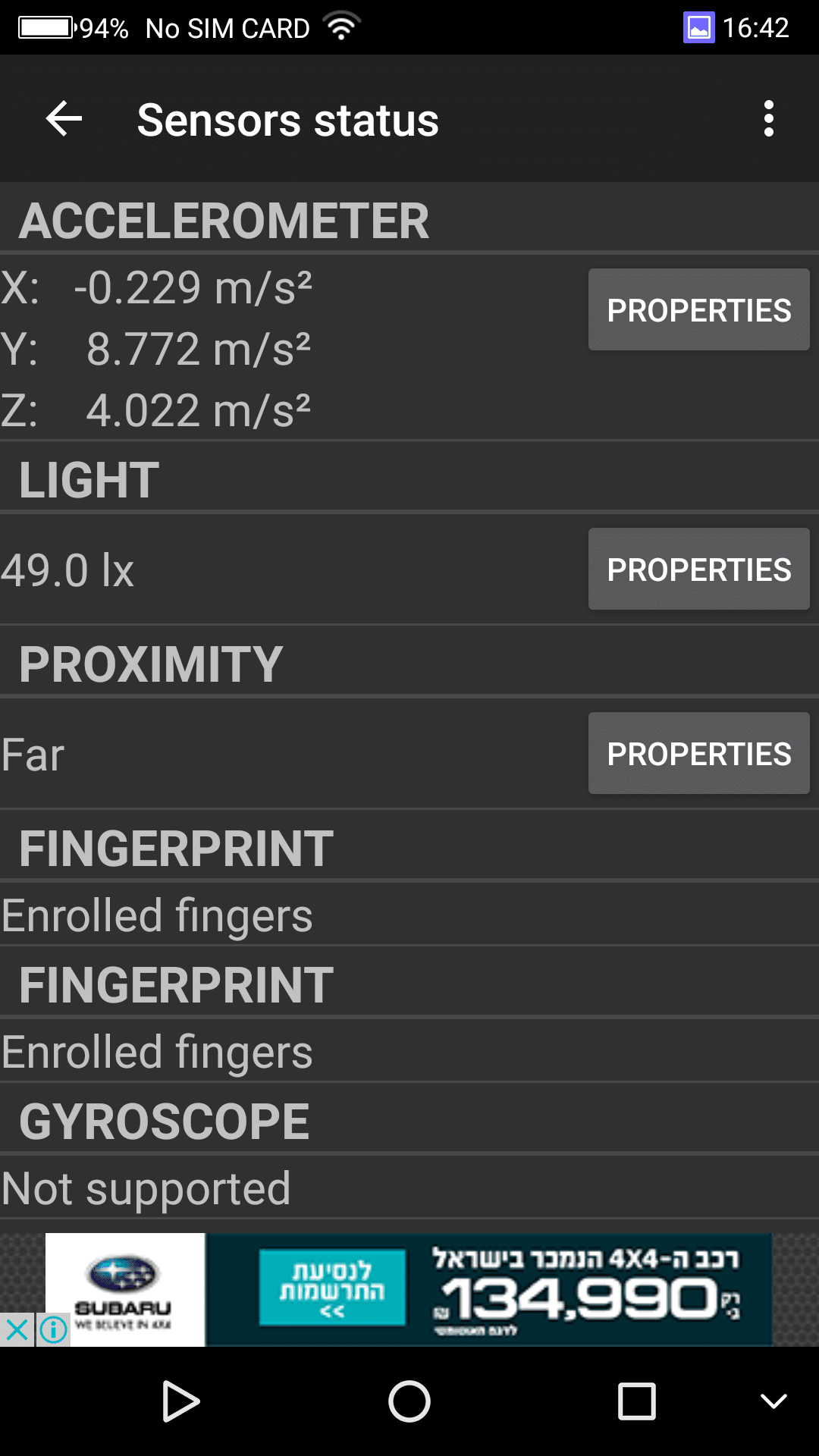This screenshot has width=819, height=1456.
Task: Go back from Sensors status
Action: point(64,119)
